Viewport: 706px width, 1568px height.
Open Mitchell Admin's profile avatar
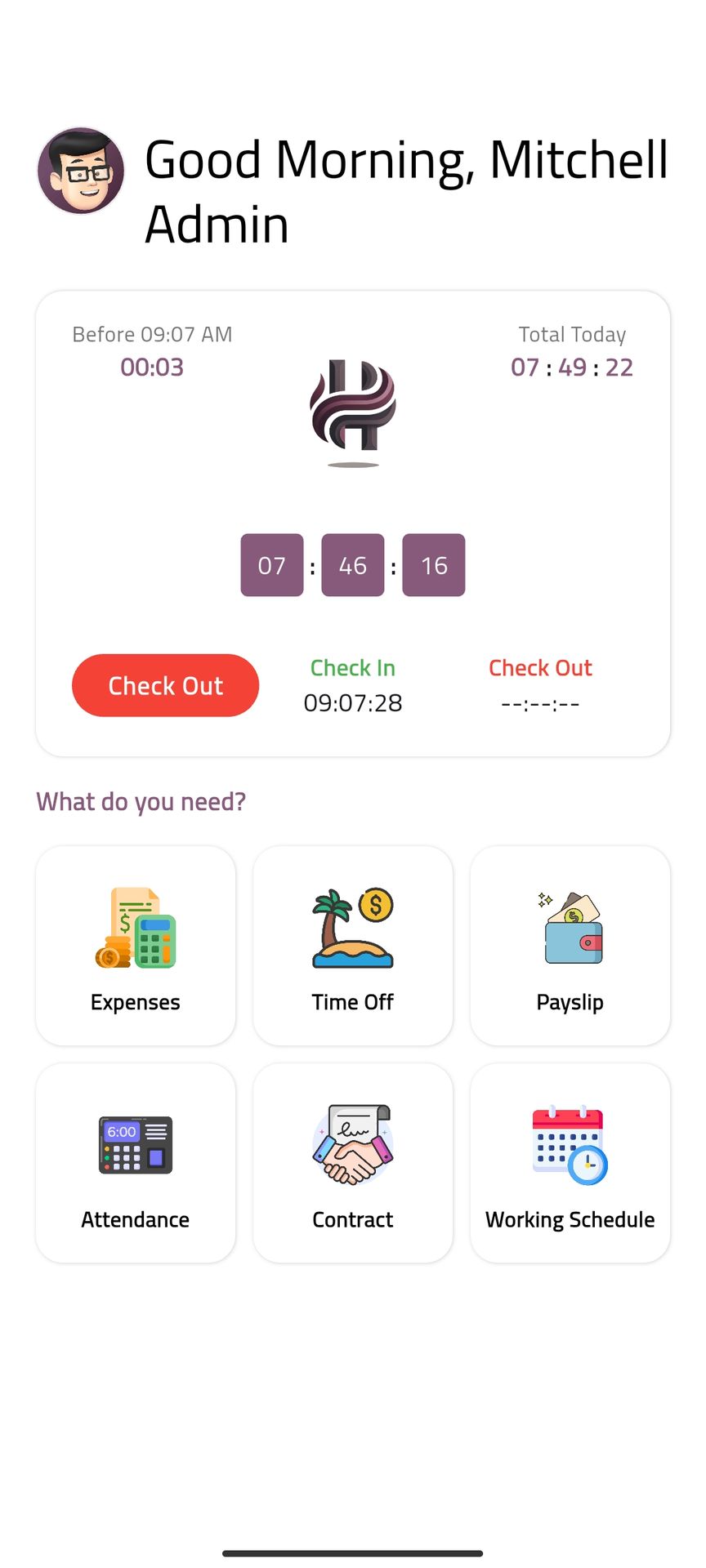[x=81, y=171]
